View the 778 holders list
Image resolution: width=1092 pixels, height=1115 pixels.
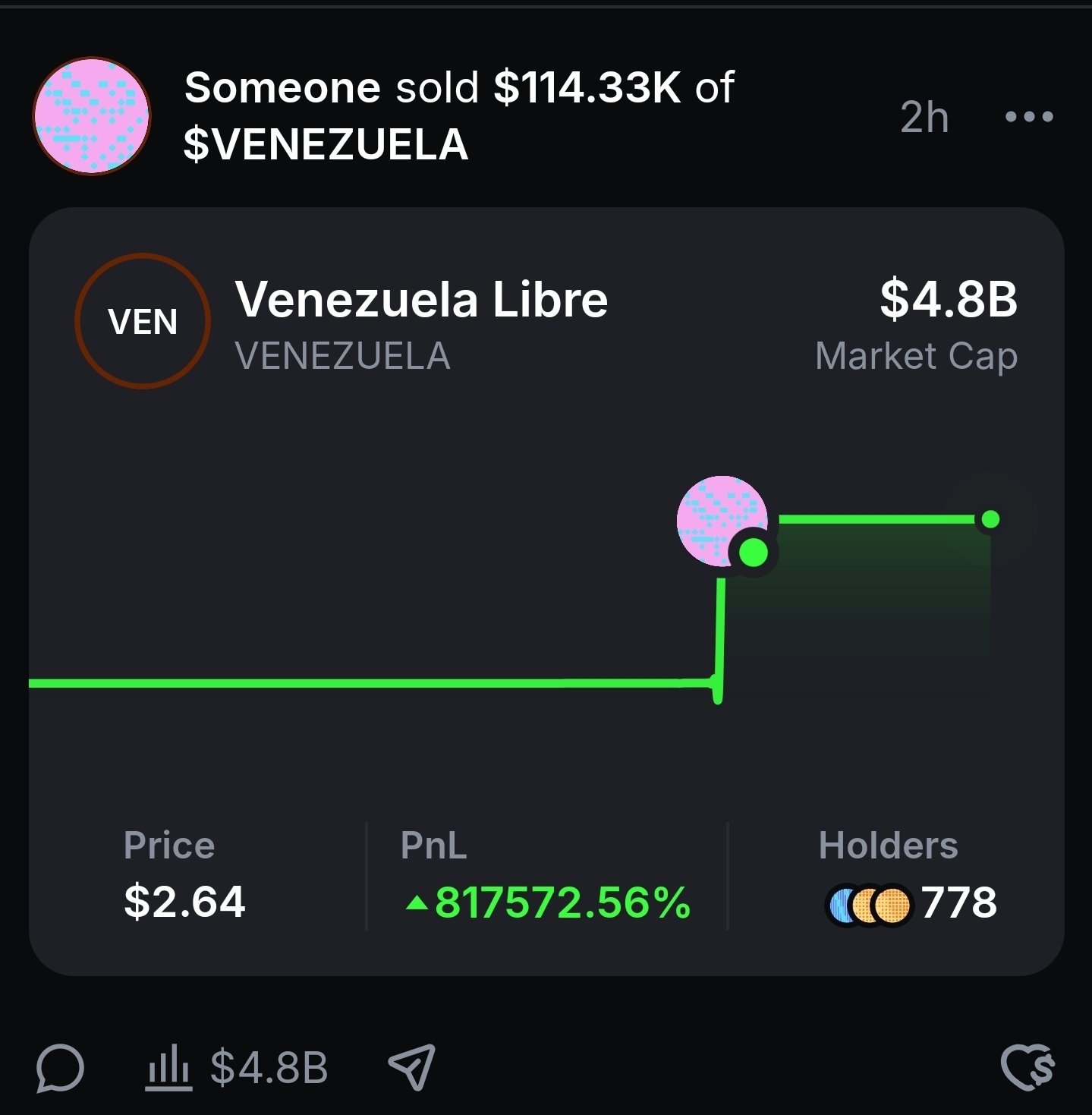911,903
